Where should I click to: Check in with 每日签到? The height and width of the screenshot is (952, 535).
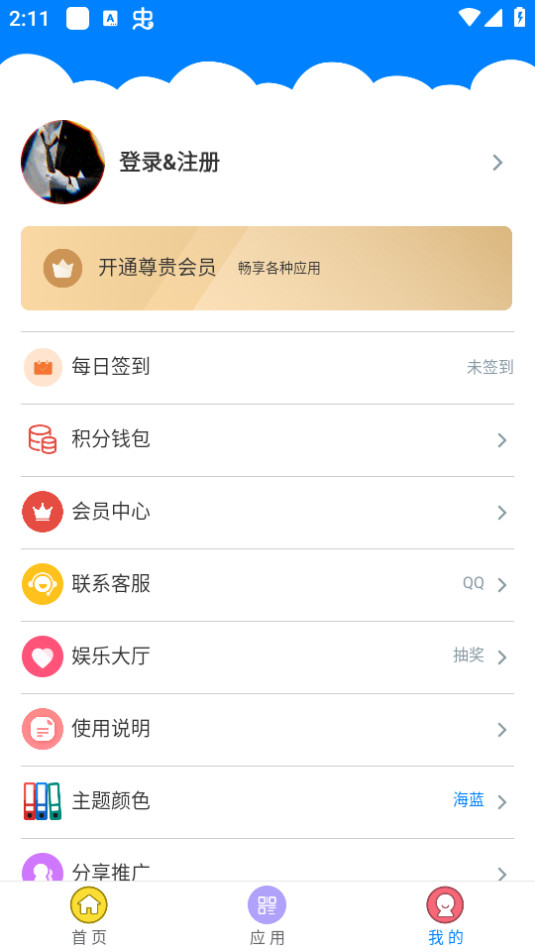[267, 368]
